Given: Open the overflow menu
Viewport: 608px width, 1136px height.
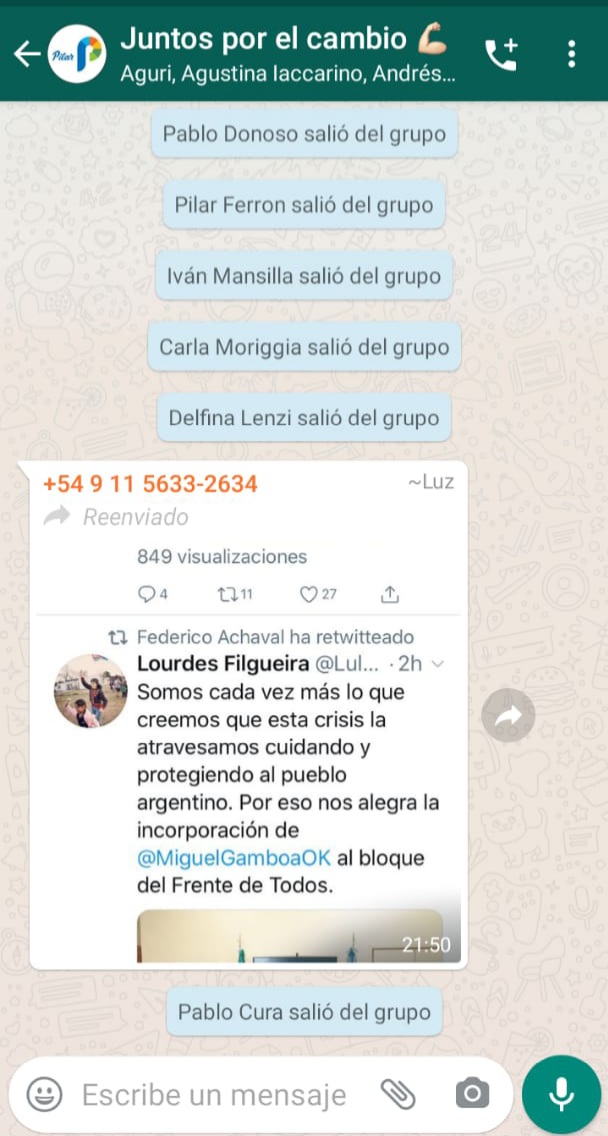Looking at the screenshot, I should [x=571, y=54].
